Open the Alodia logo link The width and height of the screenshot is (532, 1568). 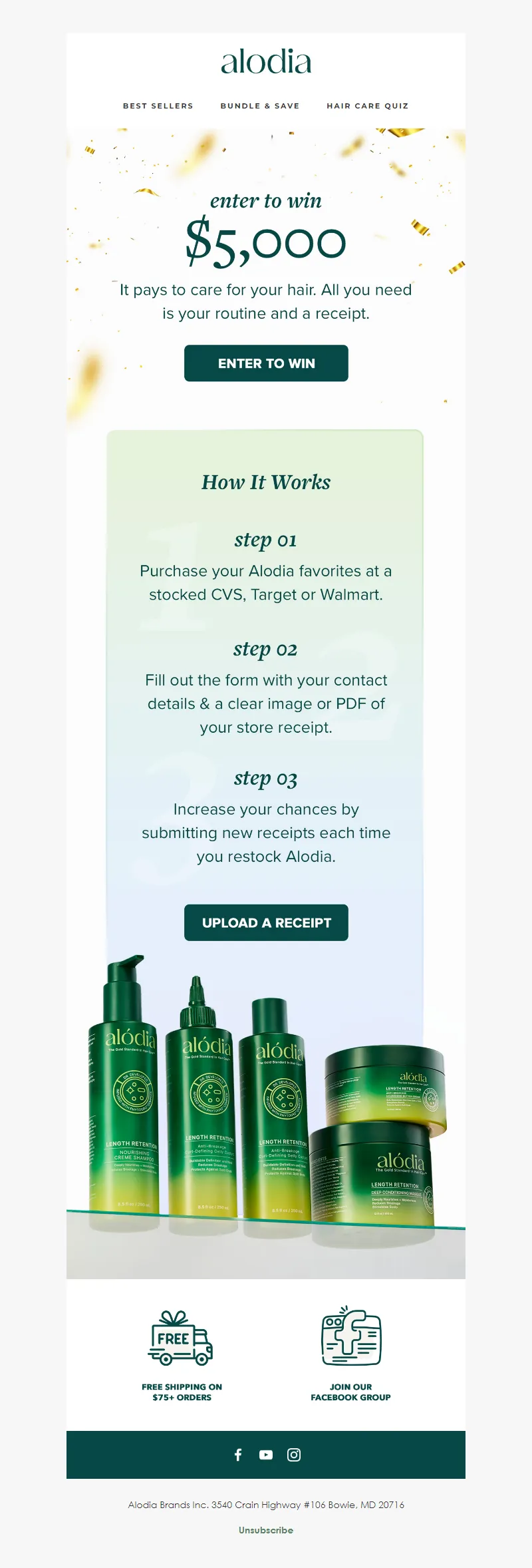[266, 62]
